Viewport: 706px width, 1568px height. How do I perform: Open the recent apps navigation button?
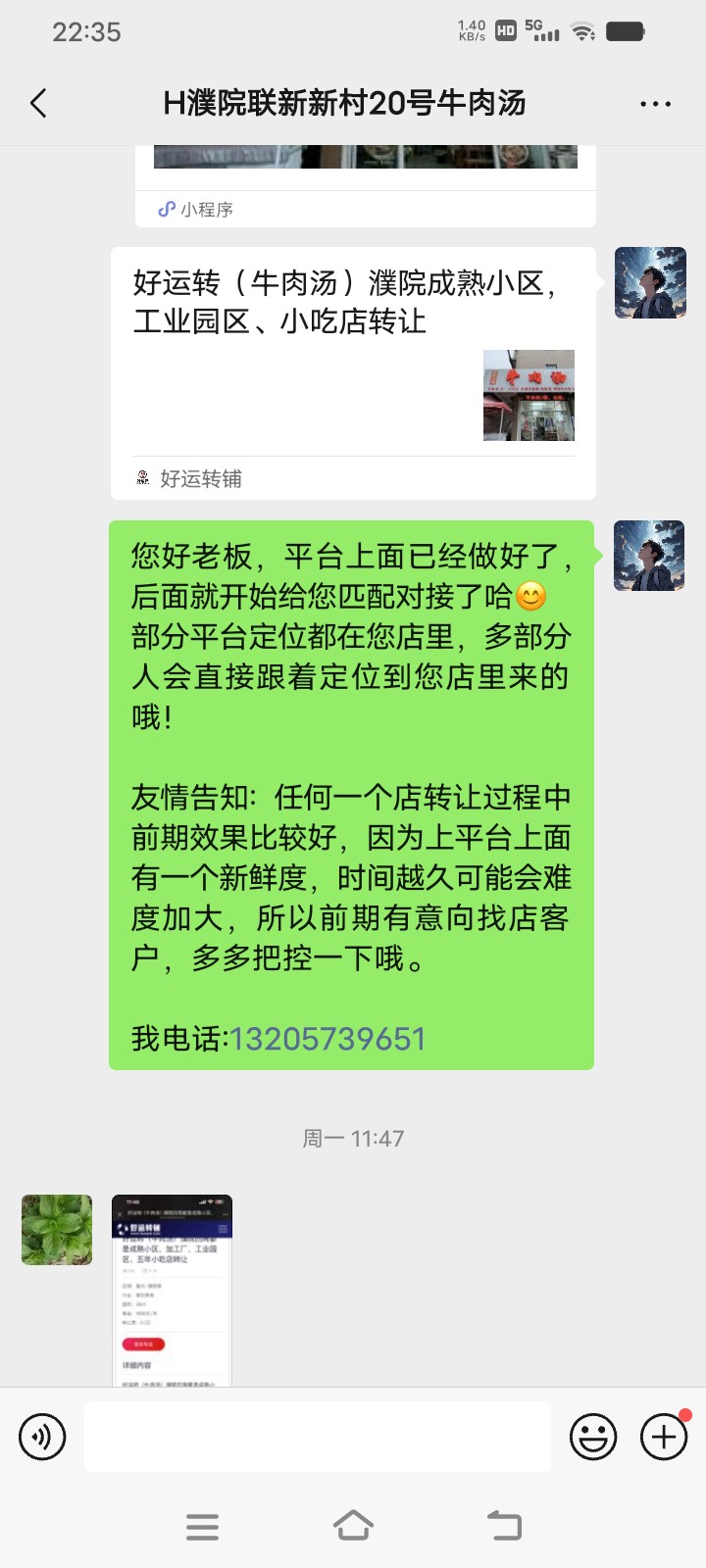202,1525
